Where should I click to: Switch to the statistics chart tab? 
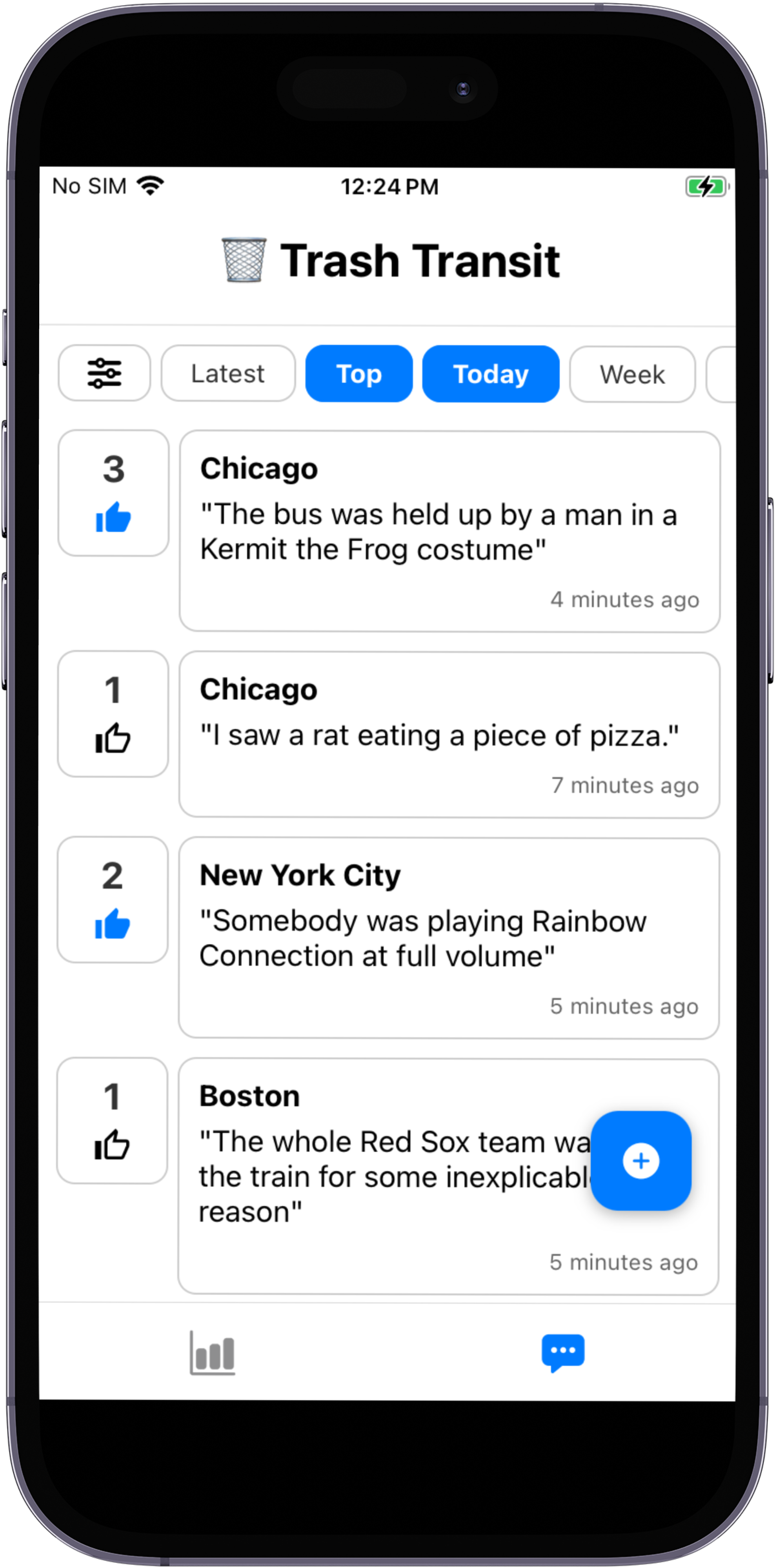click(x=213, y=1353)
